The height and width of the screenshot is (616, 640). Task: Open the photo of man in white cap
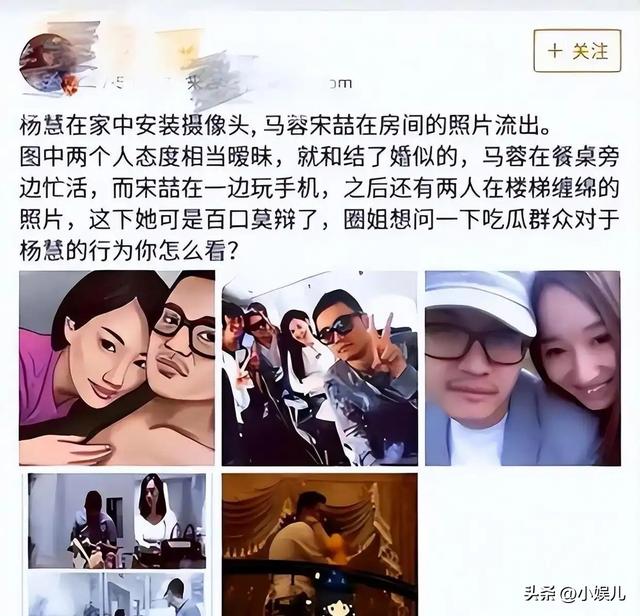coord(521,368)
